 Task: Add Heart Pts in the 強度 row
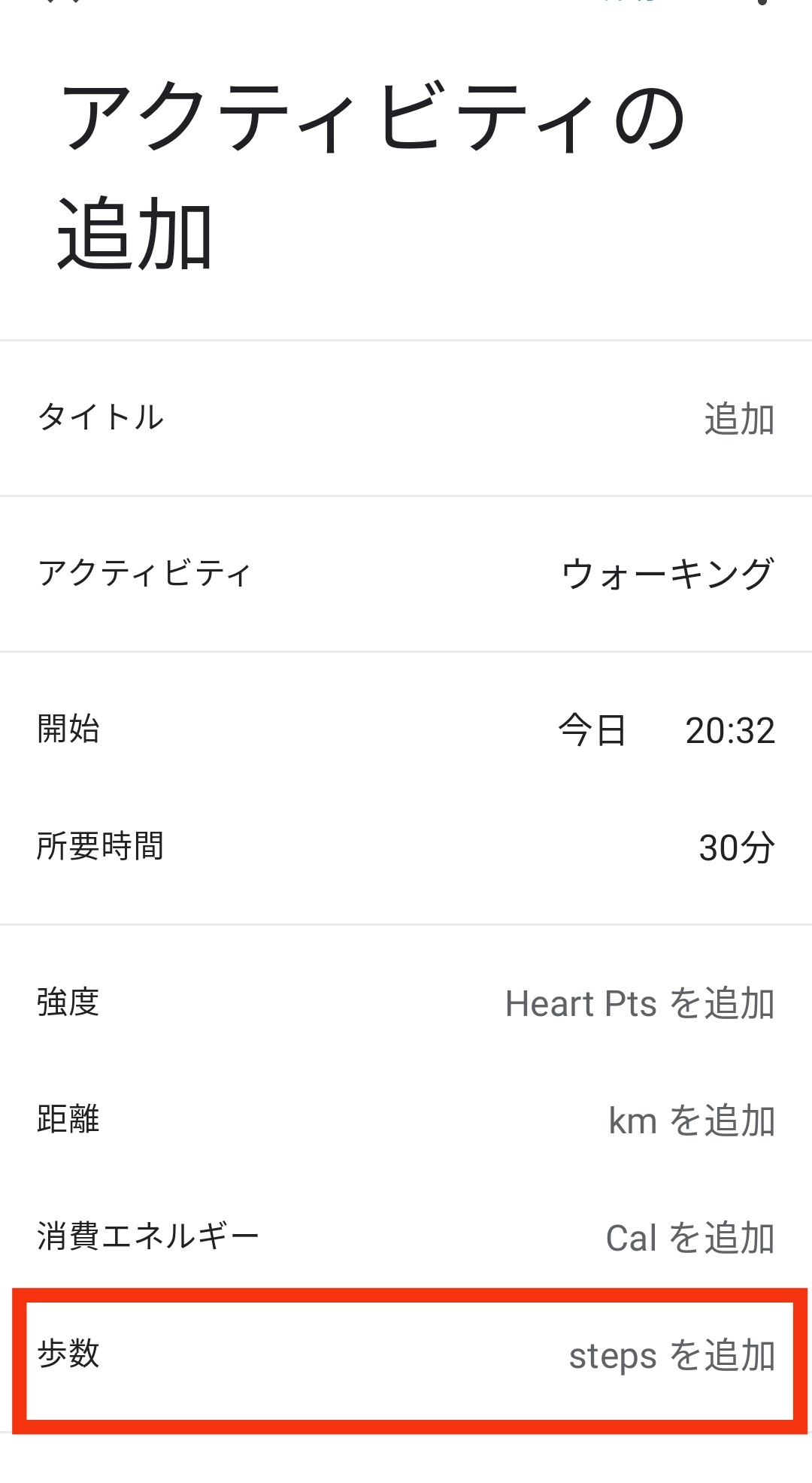(640, 1004)
